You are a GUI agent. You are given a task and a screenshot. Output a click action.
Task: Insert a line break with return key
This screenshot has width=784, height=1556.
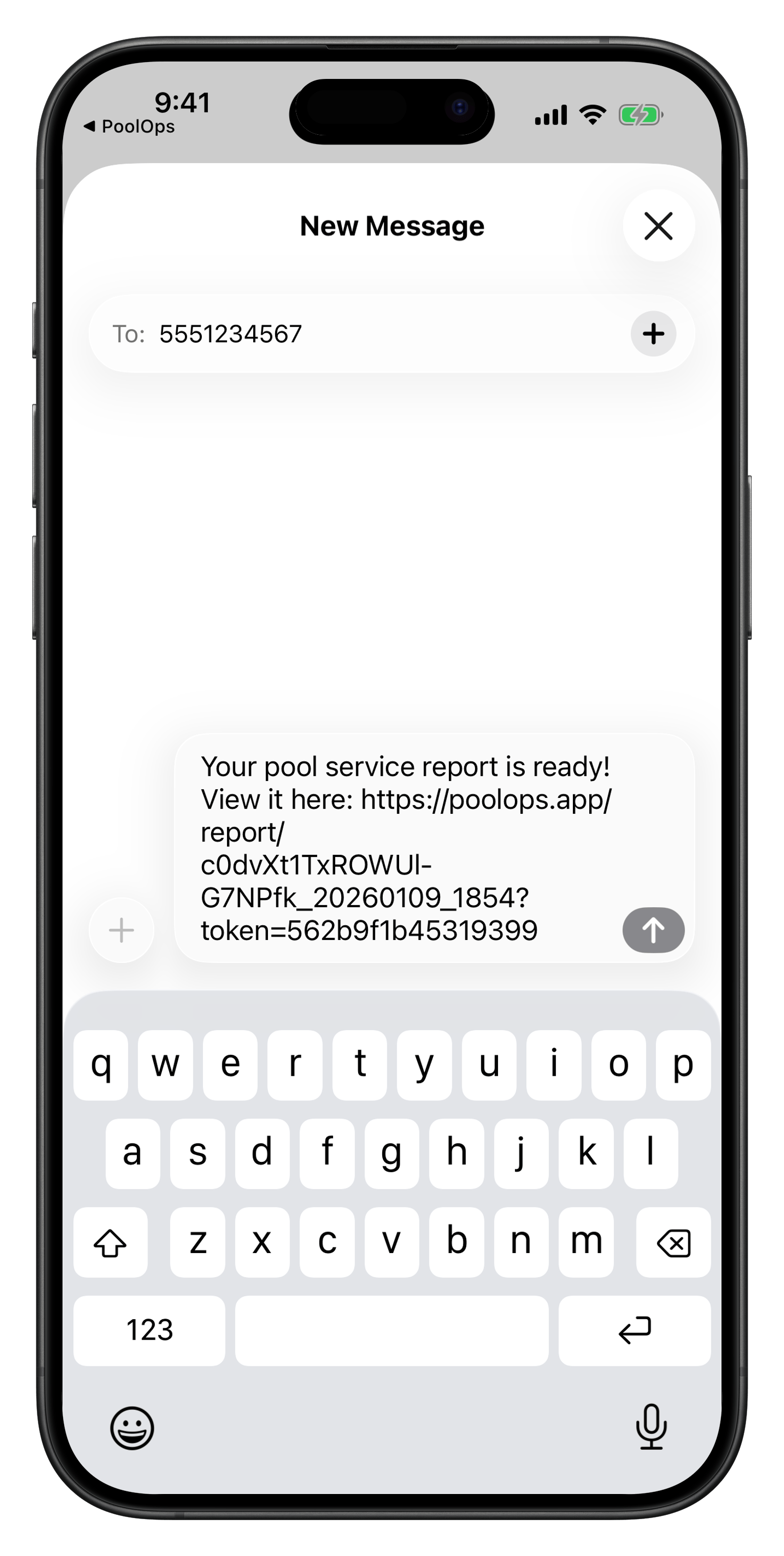pyautogui.click(x=634, y=1329)
